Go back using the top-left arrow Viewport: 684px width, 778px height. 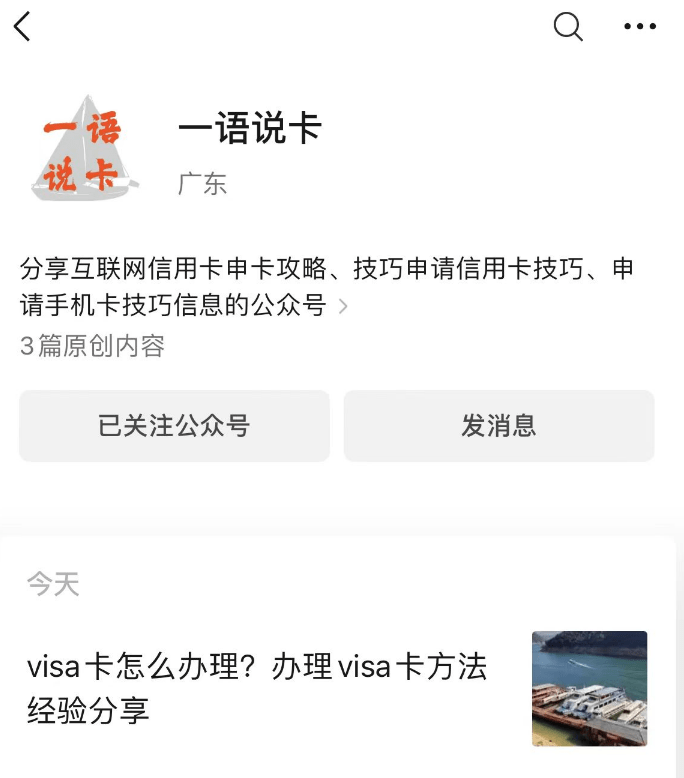tap(23, 27)
